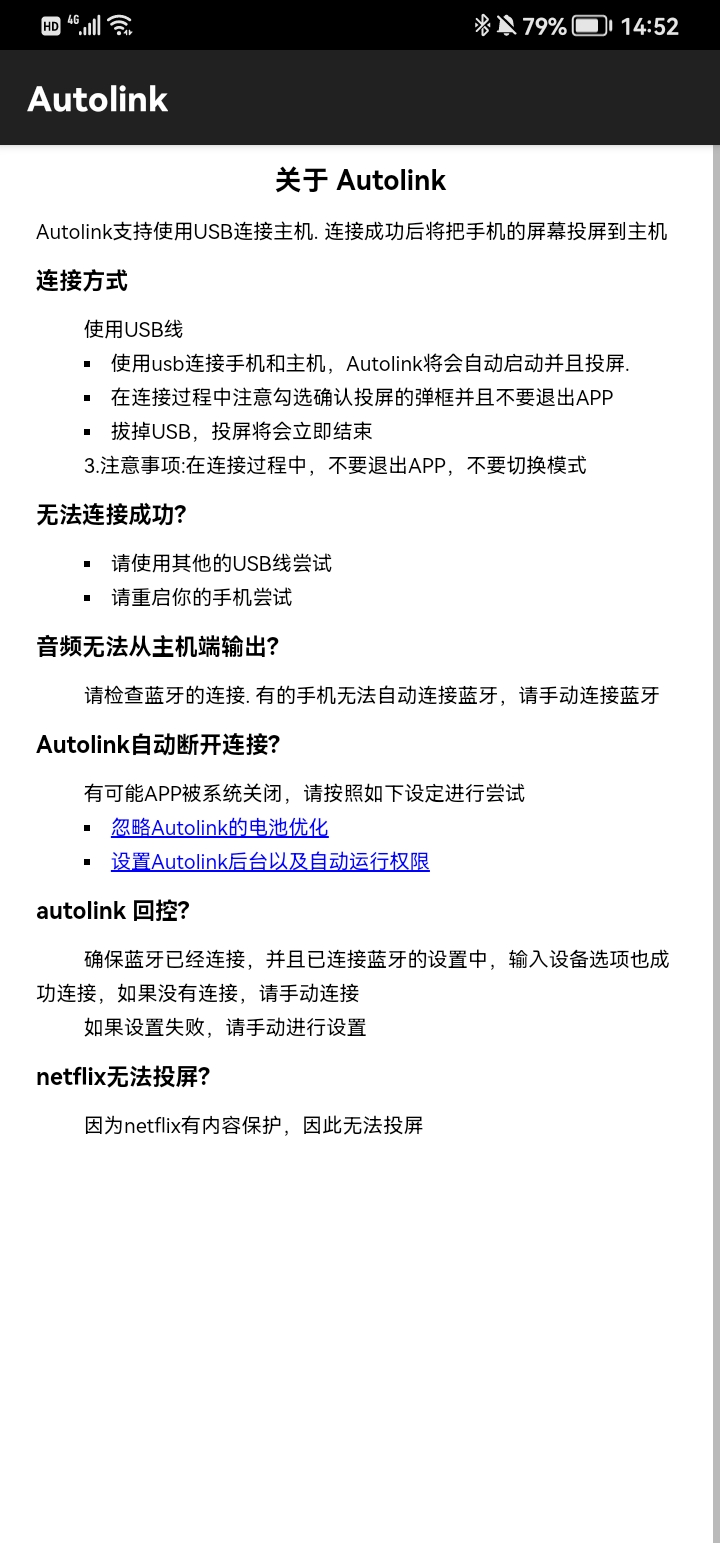Click the Autolink title in the header bar
The width and height of the screenshot is (720, 1560).
pos(97,98)
